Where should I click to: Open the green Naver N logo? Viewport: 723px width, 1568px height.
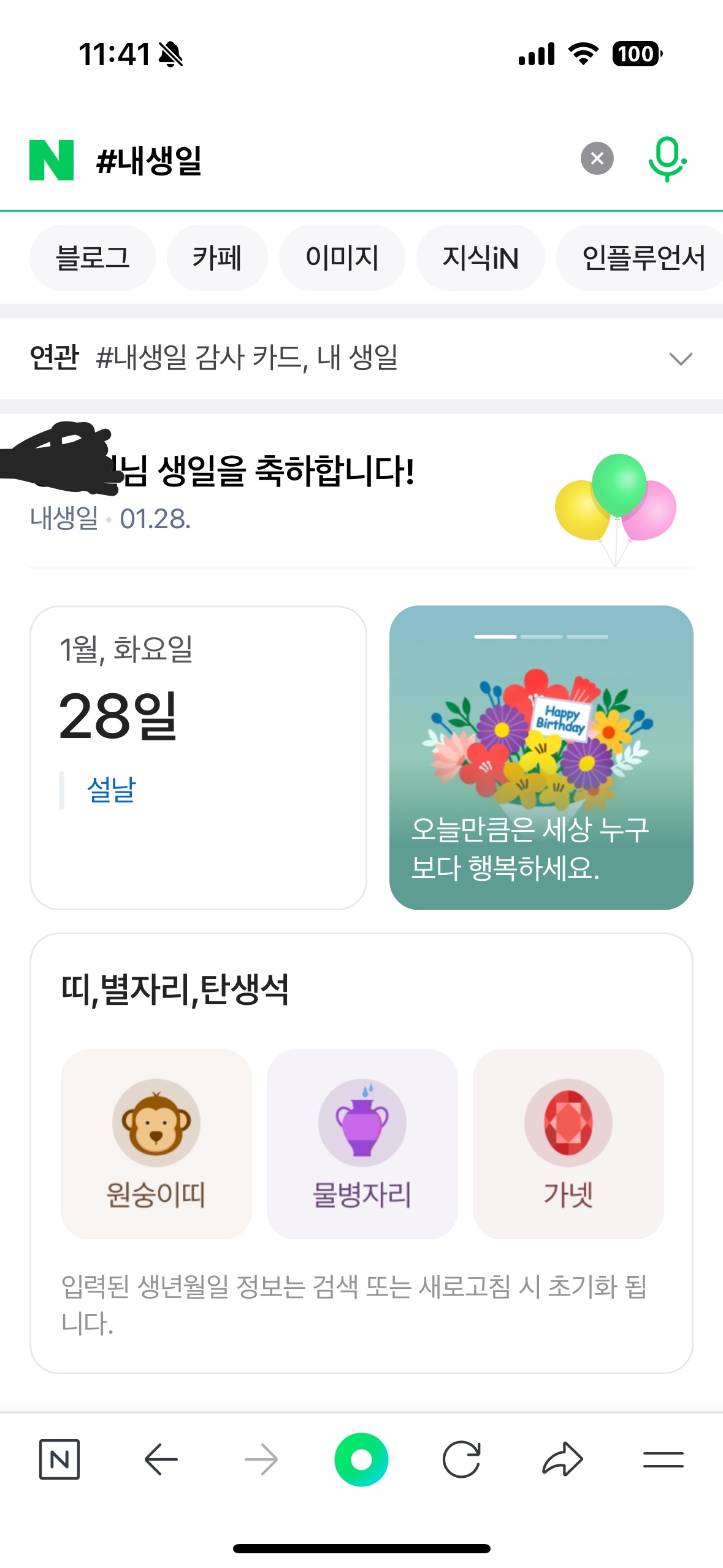[x=52, y=160]
